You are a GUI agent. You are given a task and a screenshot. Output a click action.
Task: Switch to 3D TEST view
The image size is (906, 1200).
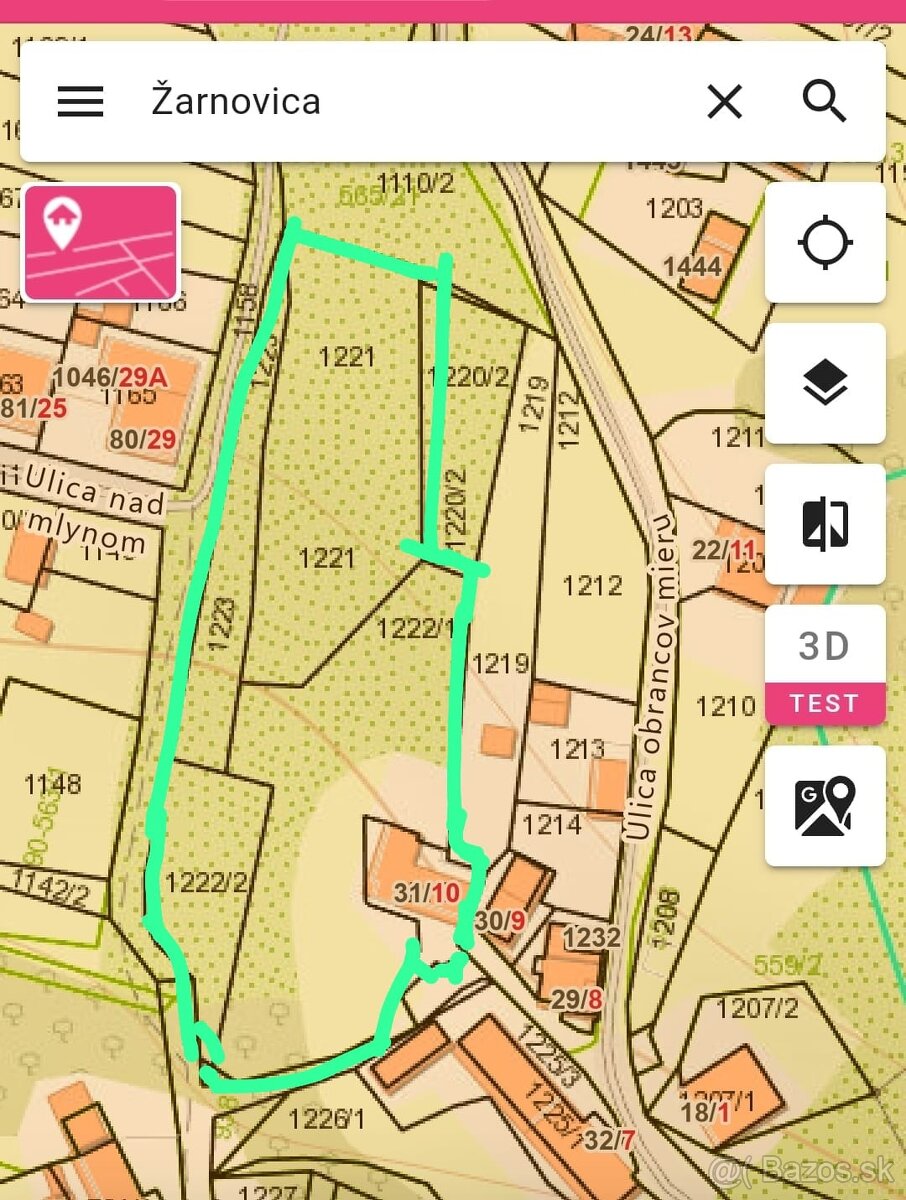(x=825, y=665)
